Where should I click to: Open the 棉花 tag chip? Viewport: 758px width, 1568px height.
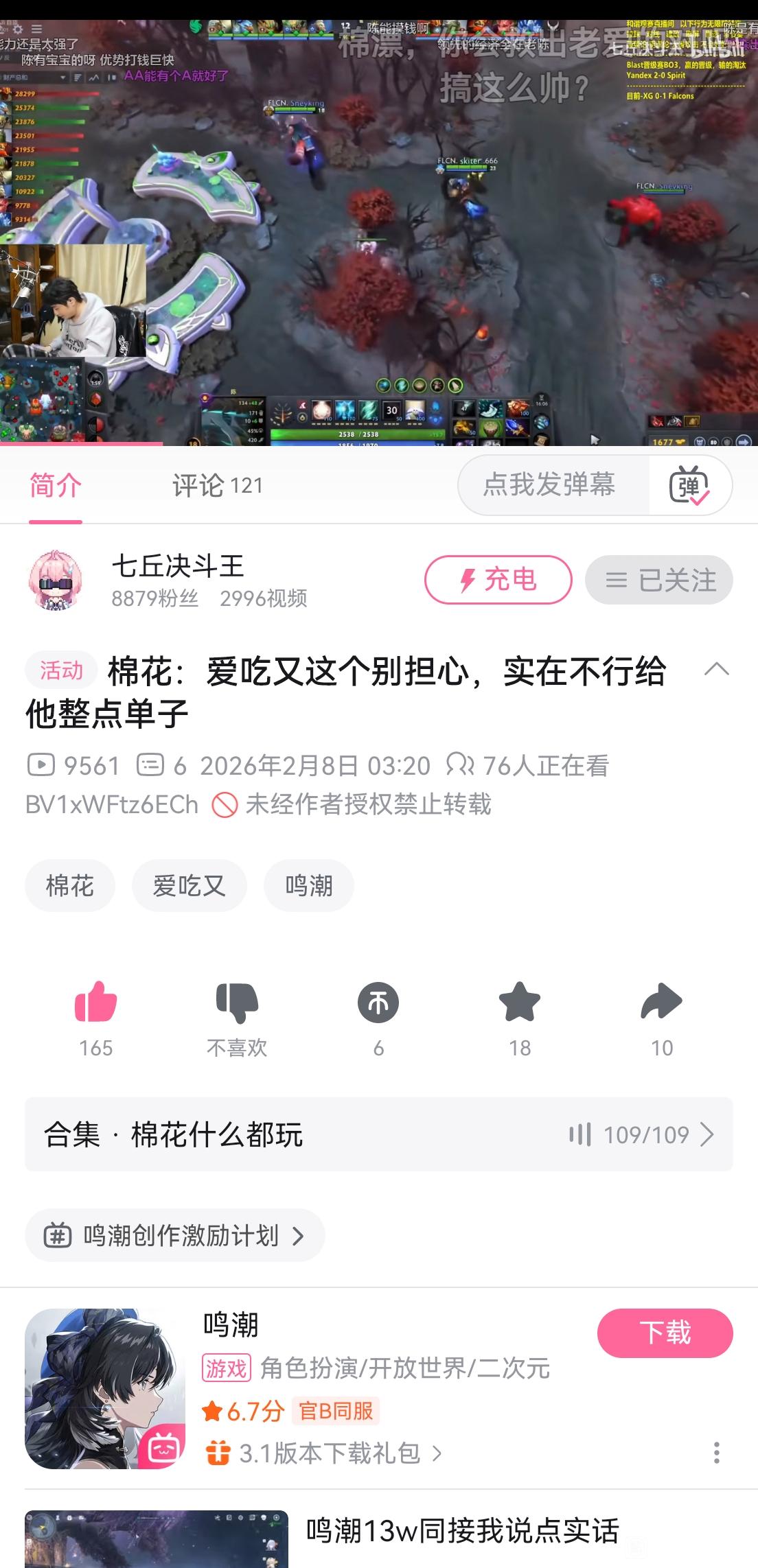[x=69, y=885]
